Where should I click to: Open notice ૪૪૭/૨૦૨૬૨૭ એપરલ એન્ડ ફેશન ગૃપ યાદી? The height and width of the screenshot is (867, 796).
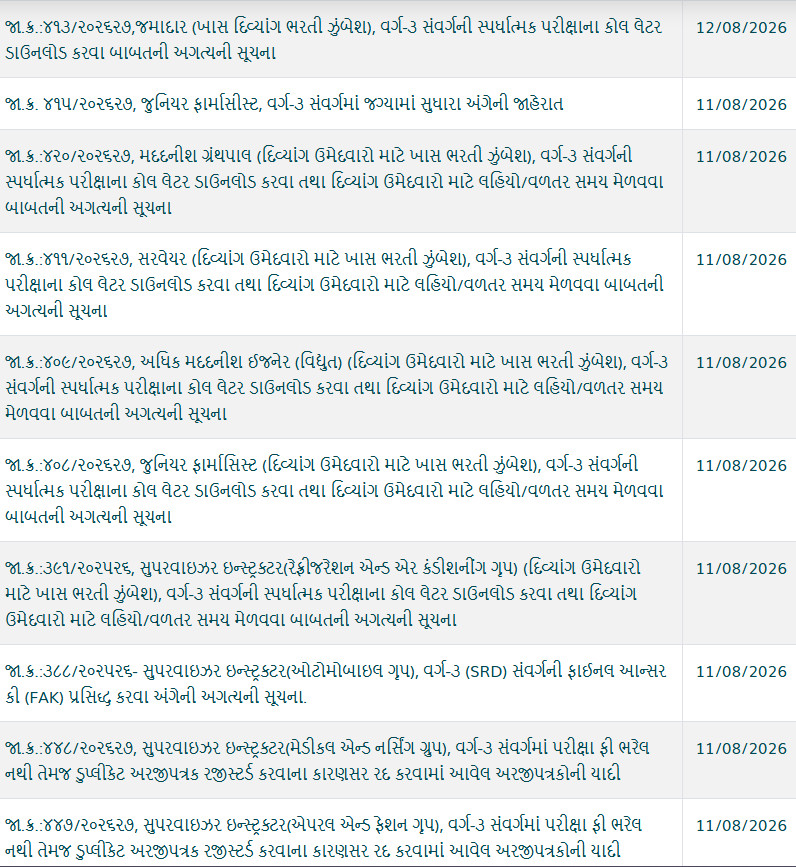coord(323,837)
